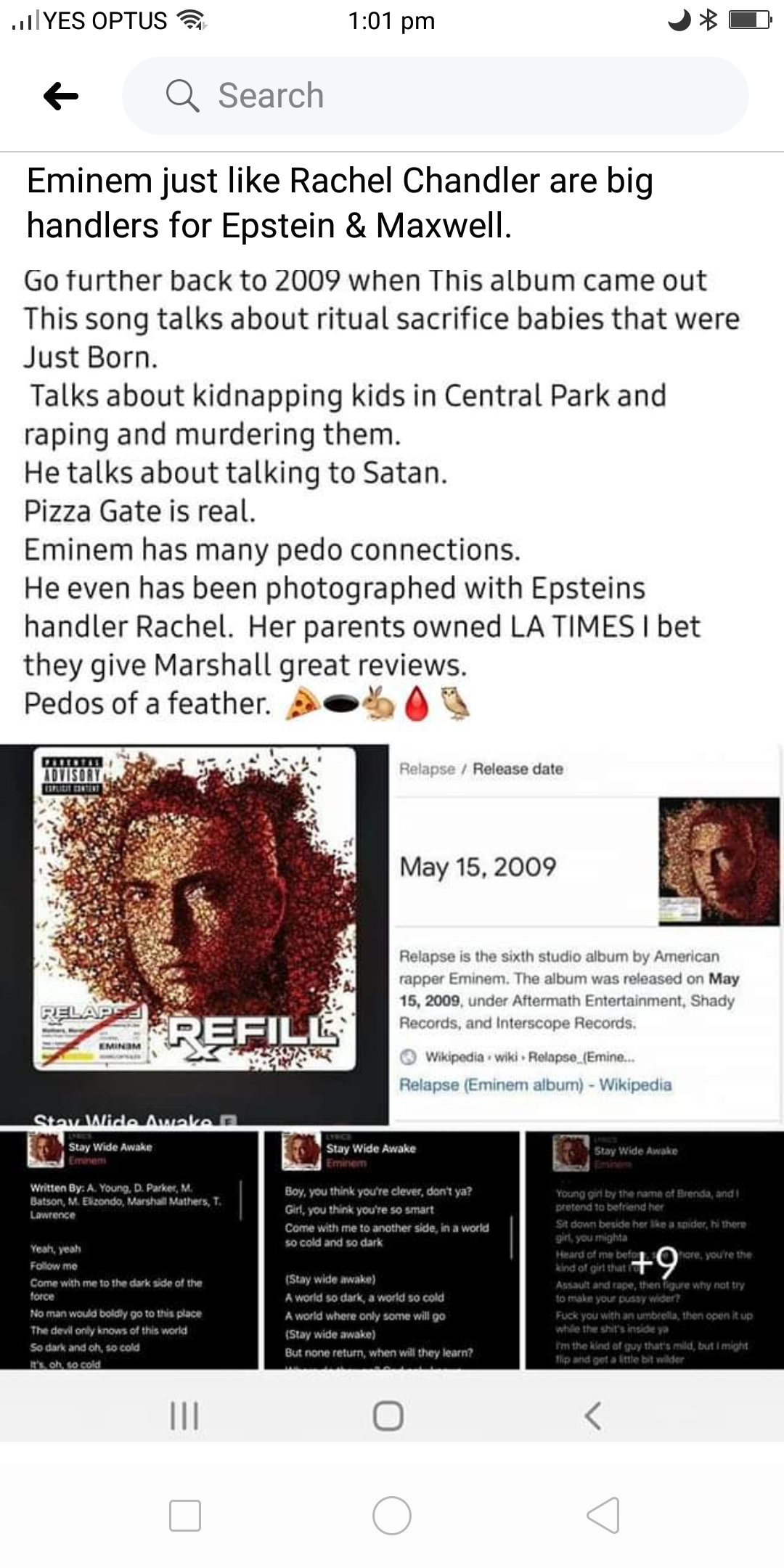The width and height of the screenshot is (784, 1568).
Task: Open the Relapse release date photo
Action: pyautogui.click(x=588, y=934)
